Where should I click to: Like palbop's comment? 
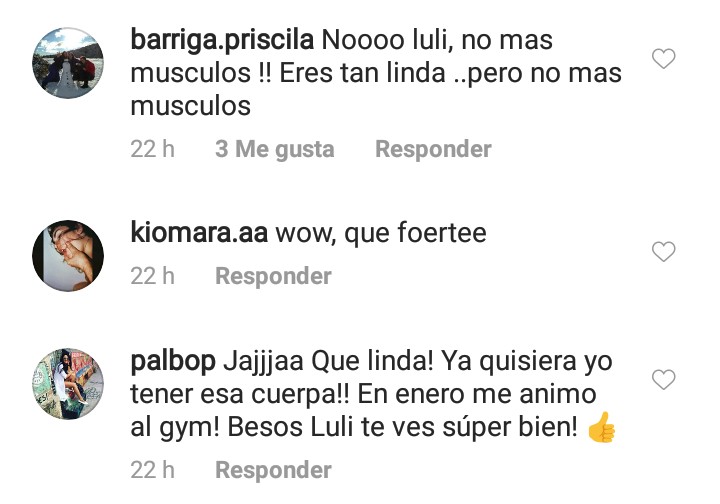point(664,380)
